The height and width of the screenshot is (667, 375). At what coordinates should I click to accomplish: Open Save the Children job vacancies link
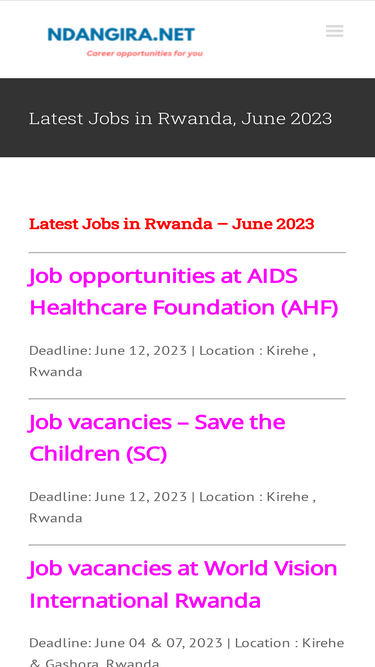157,438
